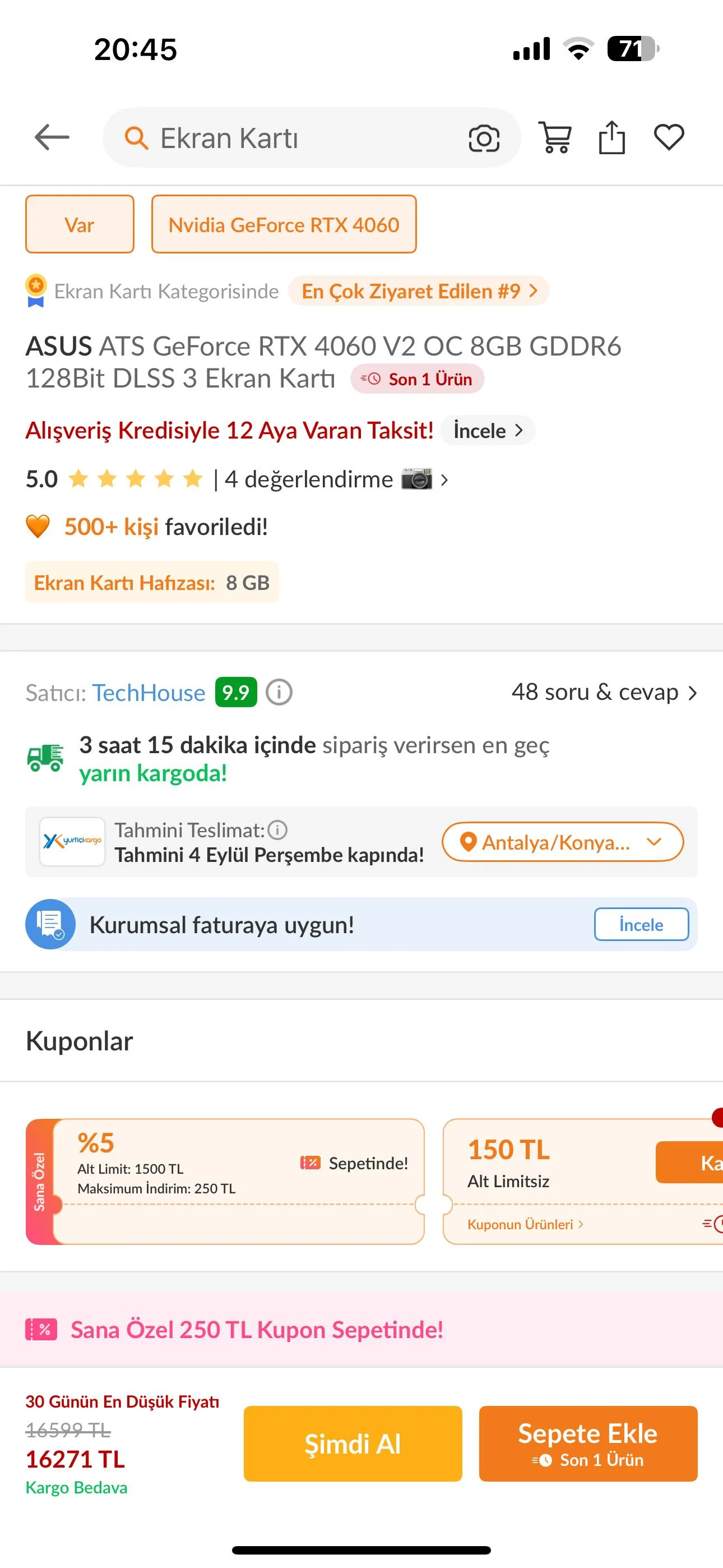Add product to favorites with heart
This screenshot has width=723, height=1568.
[669, 137]
